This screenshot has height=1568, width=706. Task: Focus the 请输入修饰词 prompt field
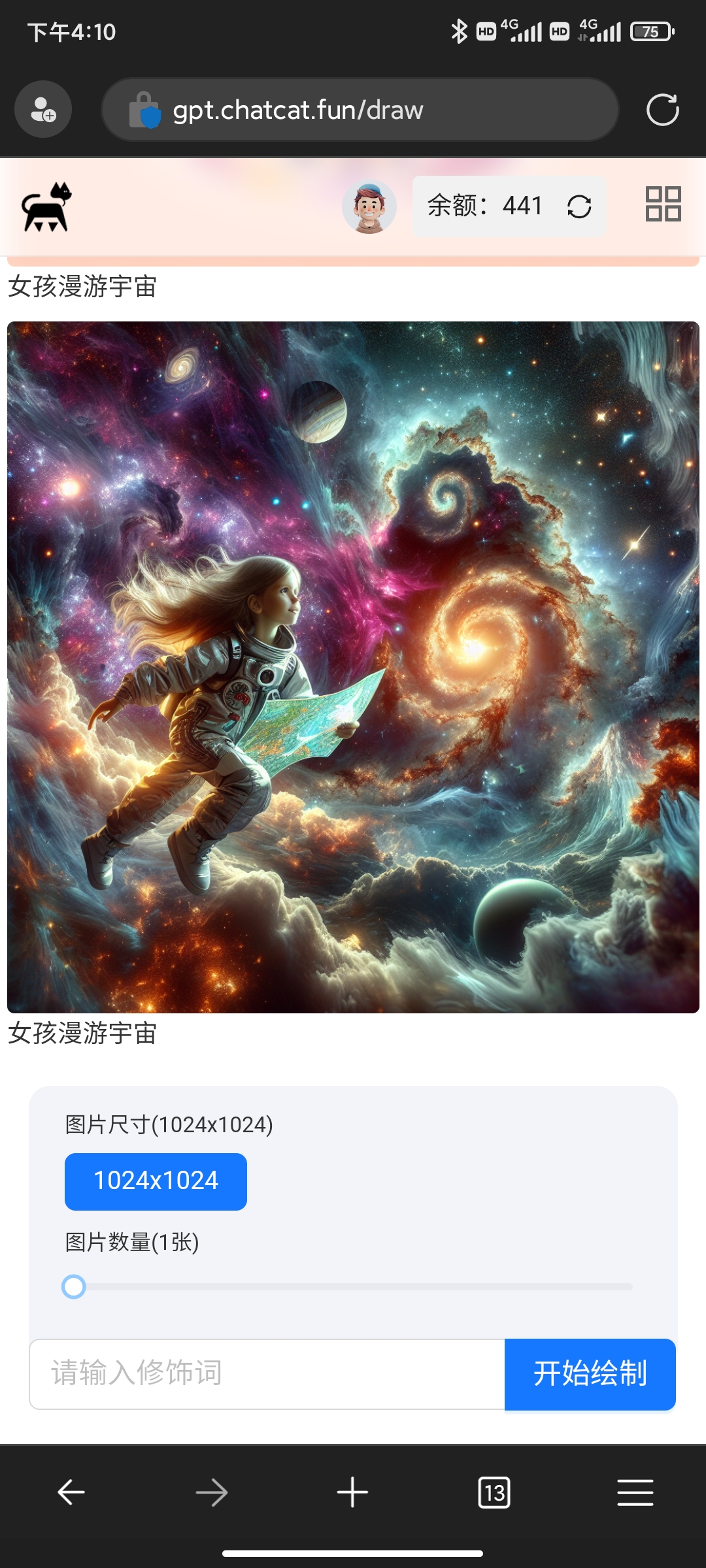click(267, 1373)
